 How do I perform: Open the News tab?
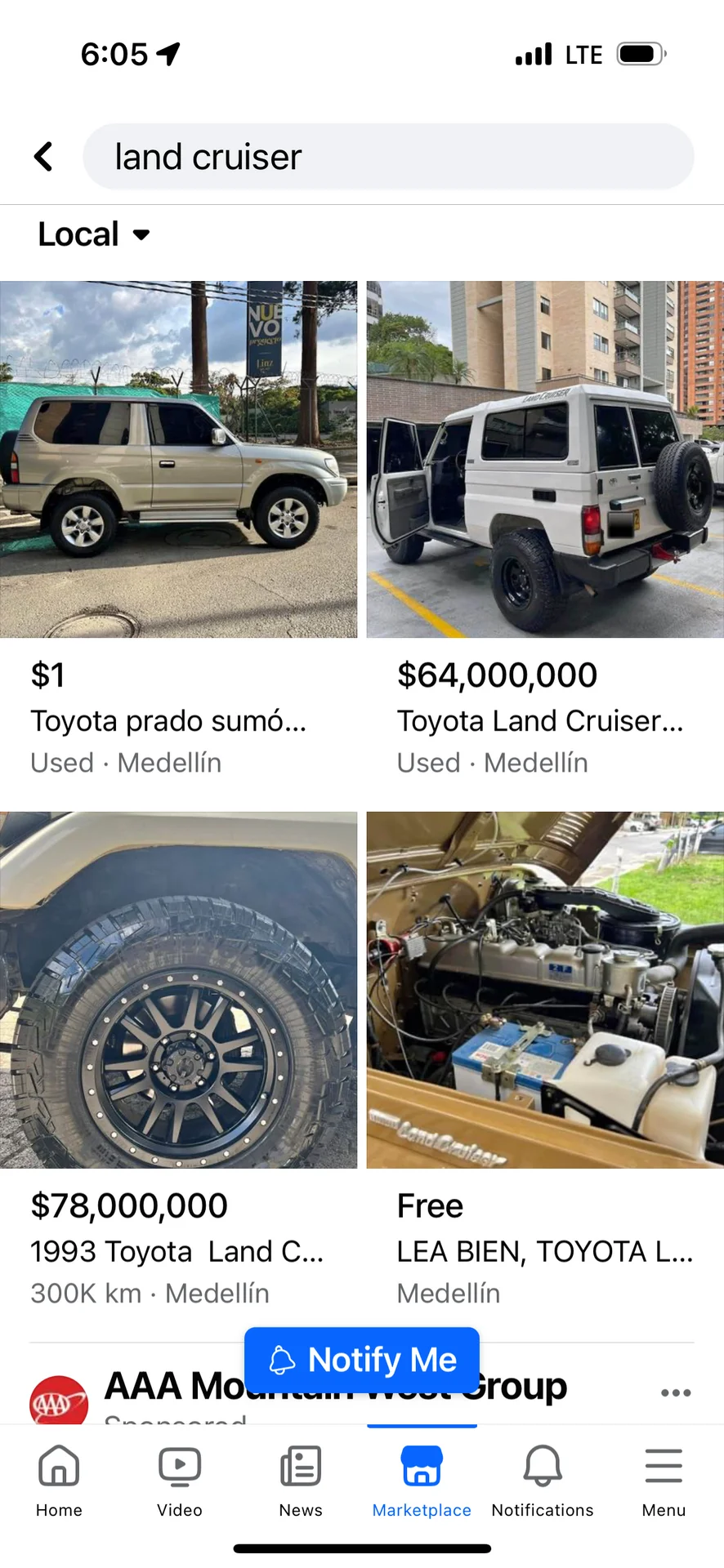(x=301, y=1480)
